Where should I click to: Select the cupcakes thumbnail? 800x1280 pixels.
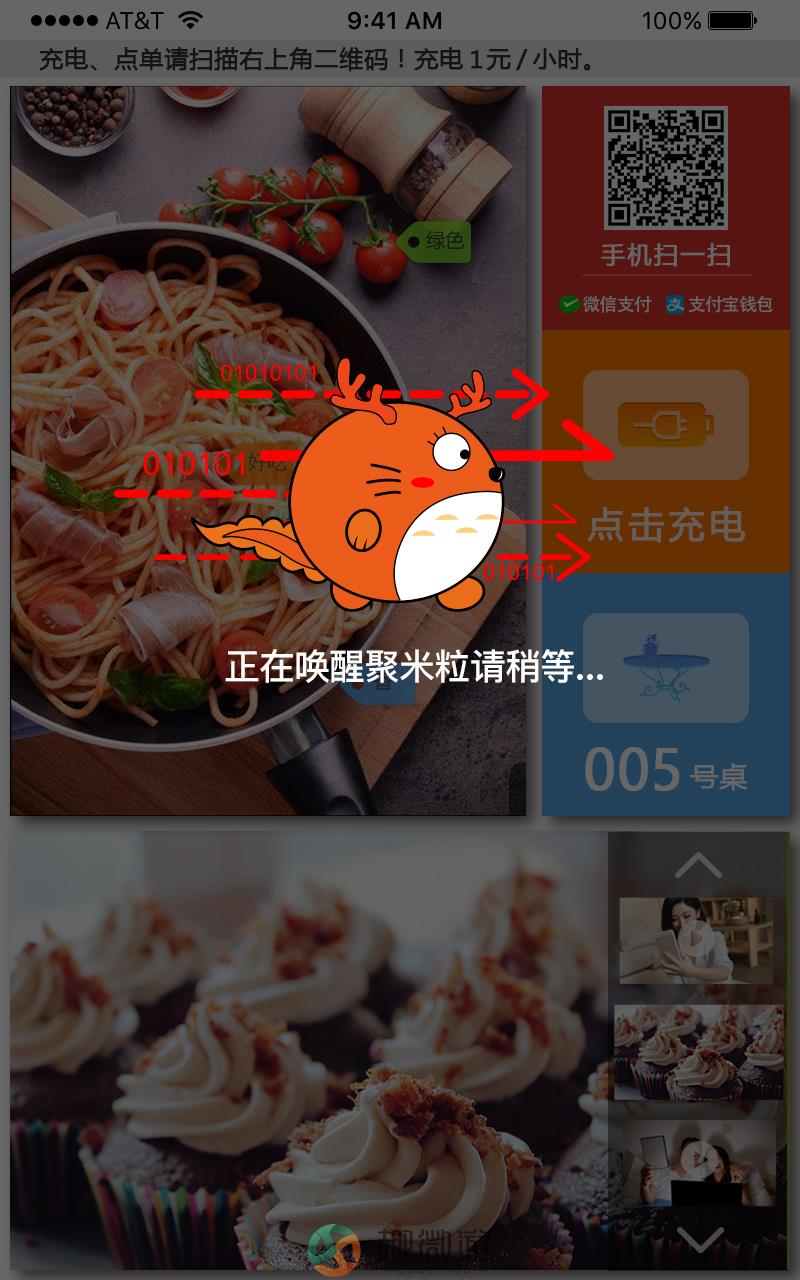[698, 1052]
